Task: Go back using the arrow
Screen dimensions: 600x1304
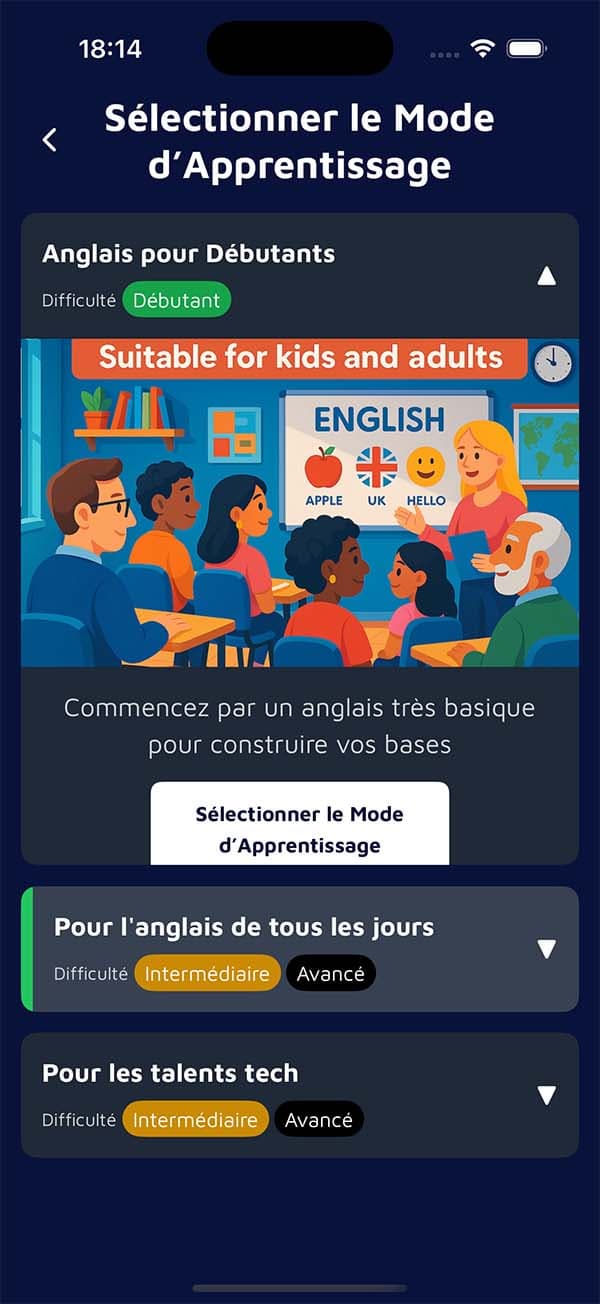Action: pos(50,140)
